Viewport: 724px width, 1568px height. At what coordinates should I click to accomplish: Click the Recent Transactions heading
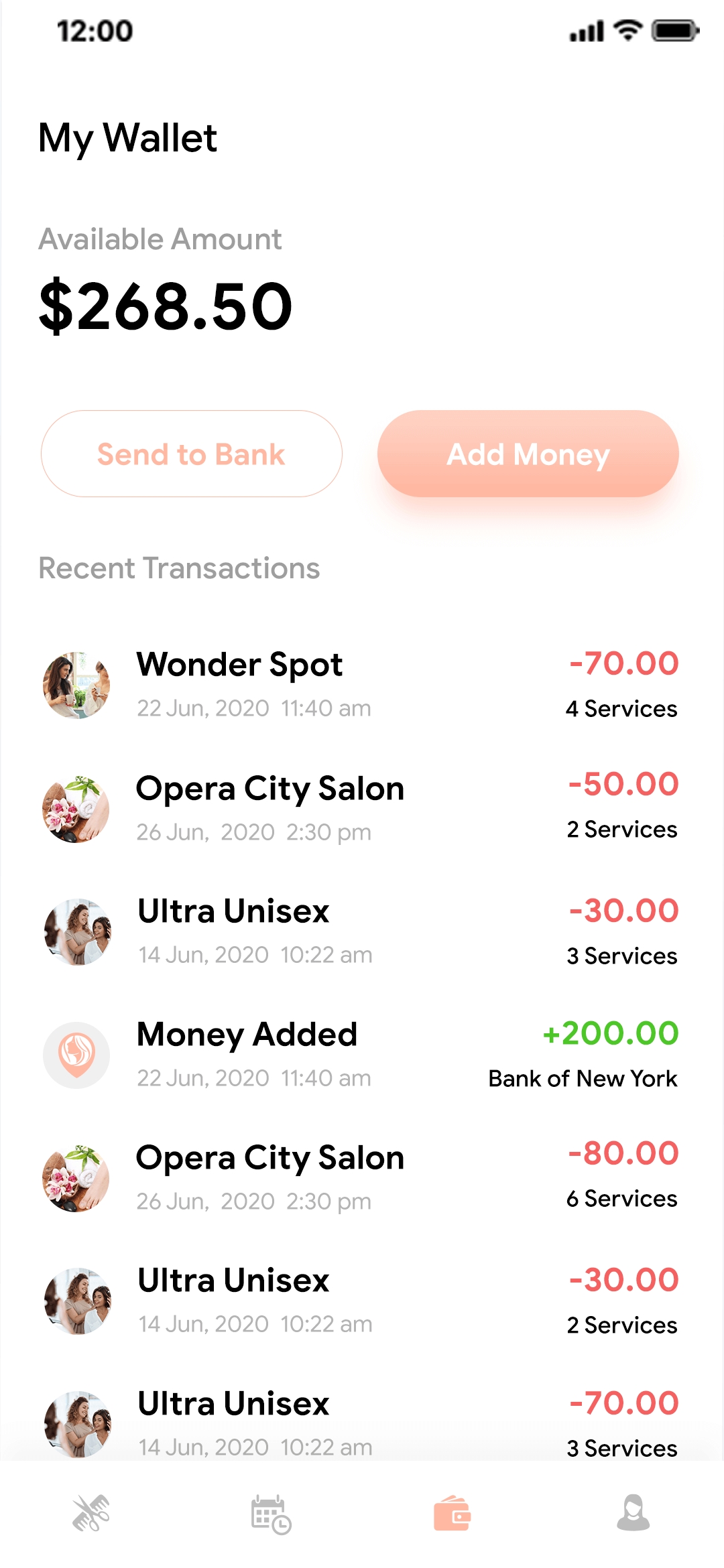tap(179, 568)
